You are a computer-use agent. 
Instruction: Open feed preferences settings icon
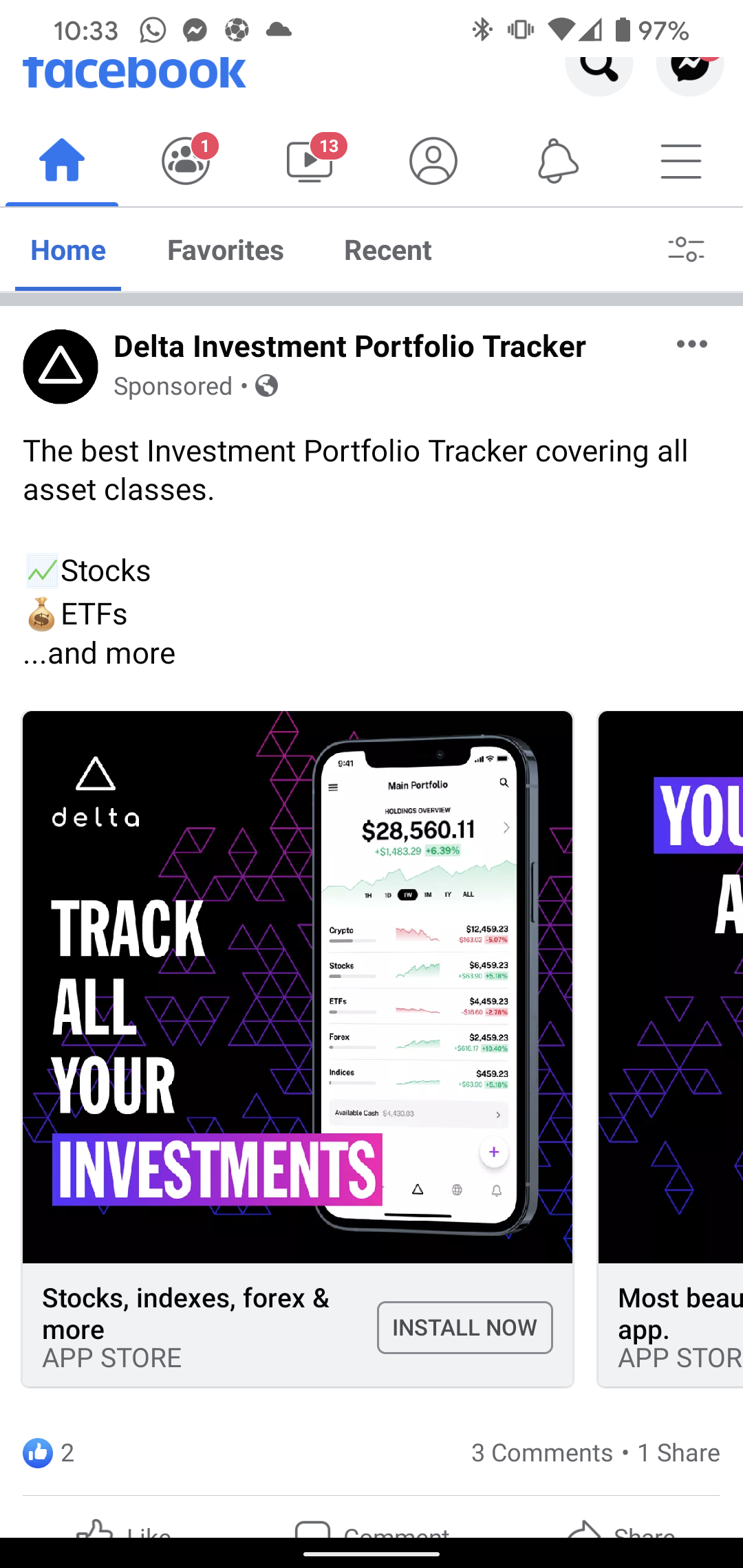pyautogui.click(x=685, y=250)
